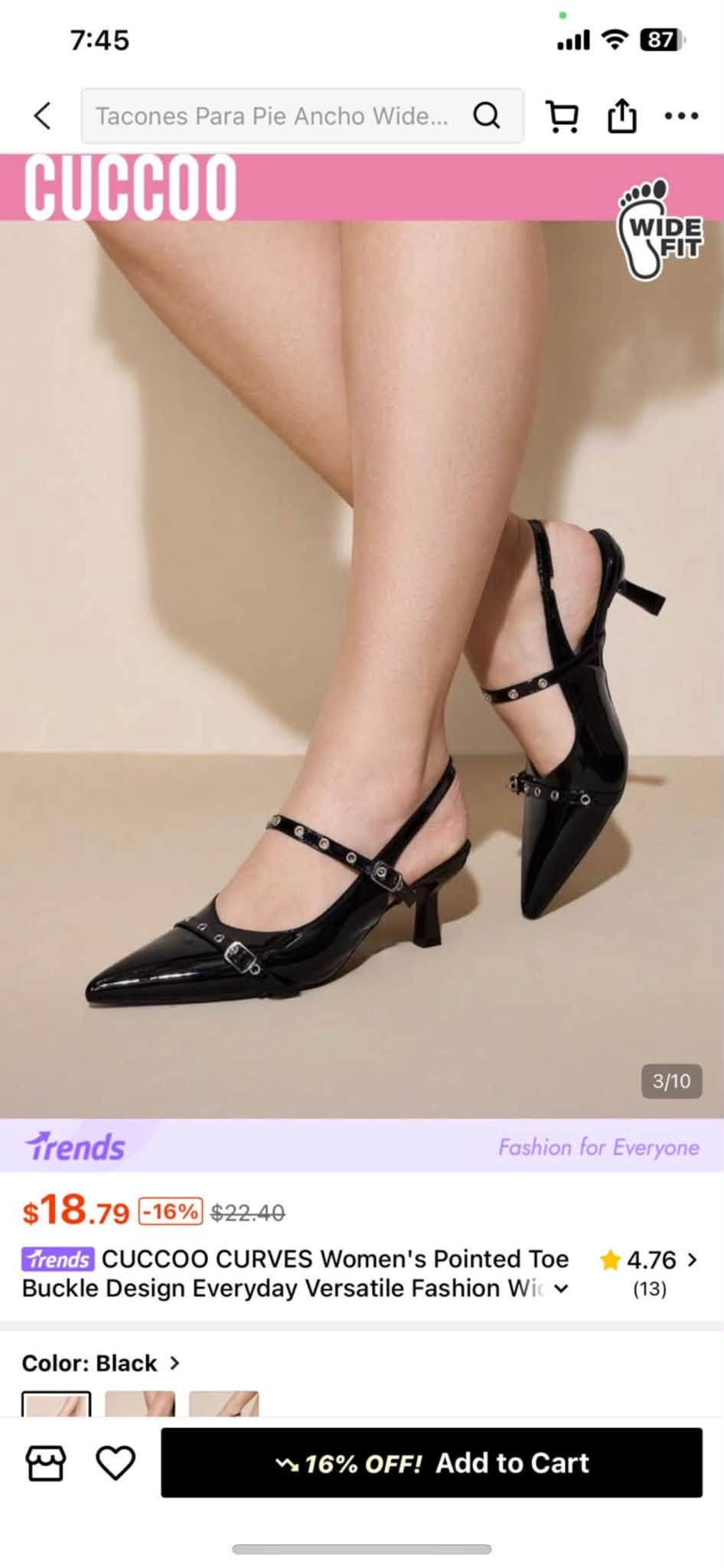Screen dimensions: 724x1568
Task: Select the second color swatch
Action: coord(140,1403)
